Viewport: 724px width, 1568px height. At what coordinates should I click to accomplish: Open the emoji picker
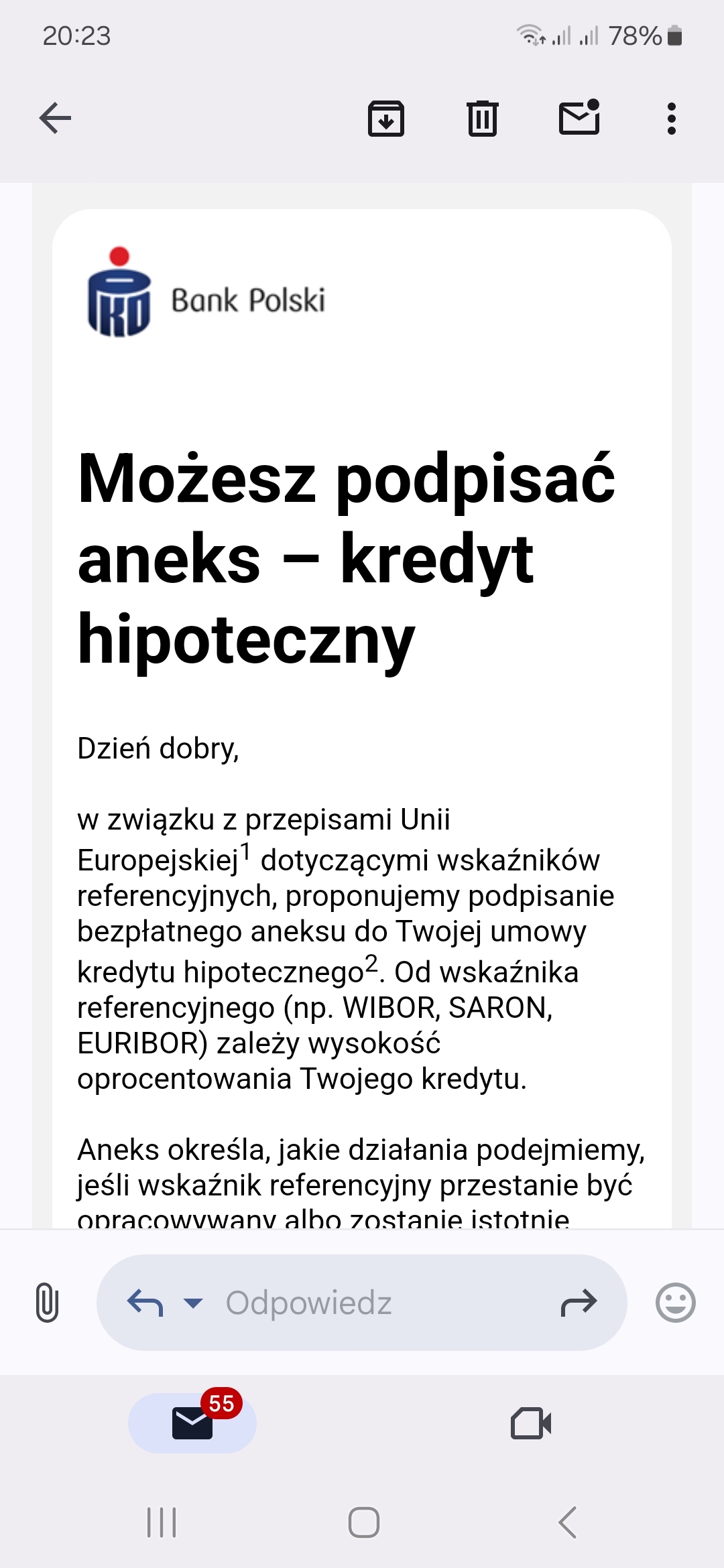click(675, 1303)
